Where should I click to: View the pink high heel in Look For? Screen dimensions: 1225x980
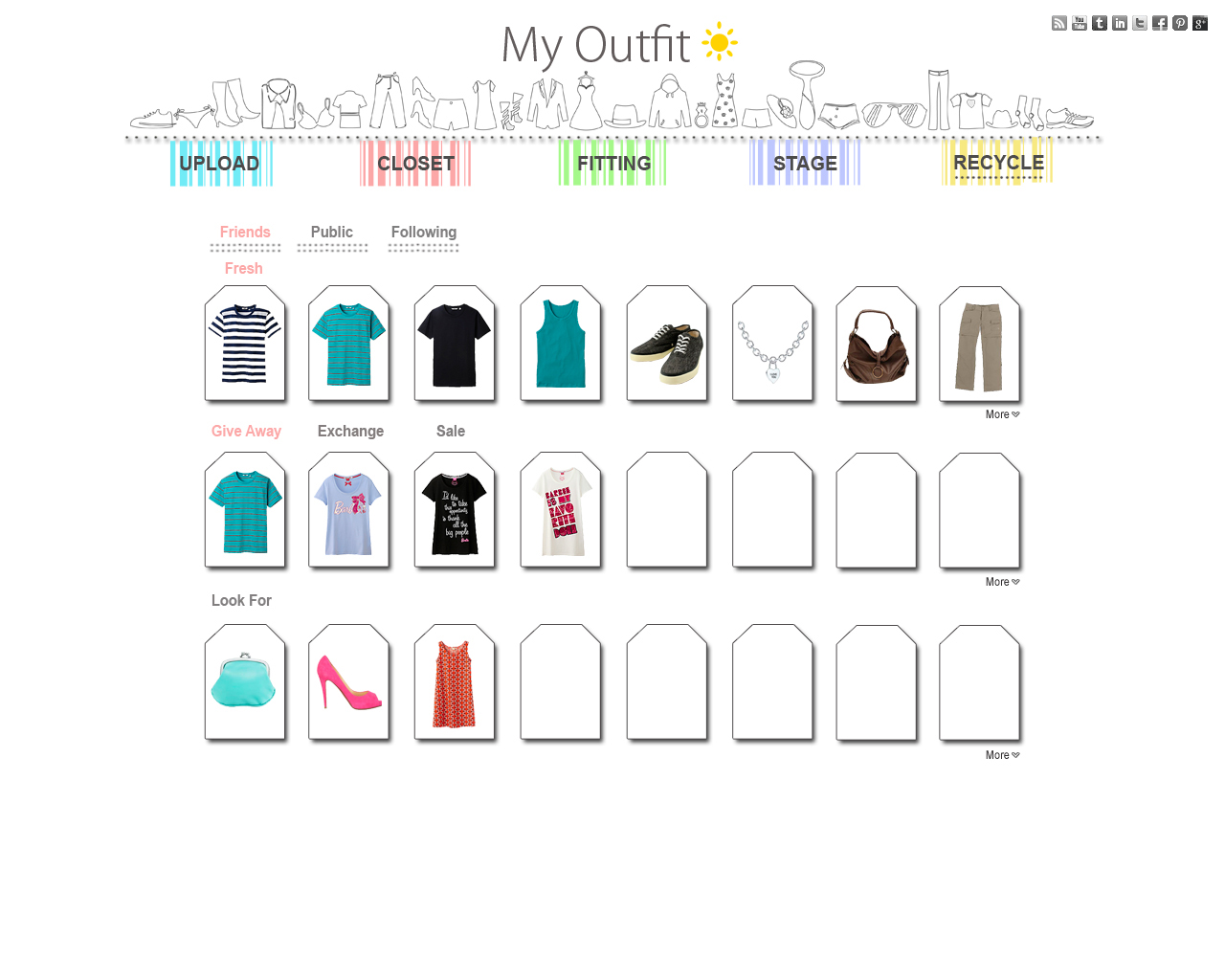point(348,683)
